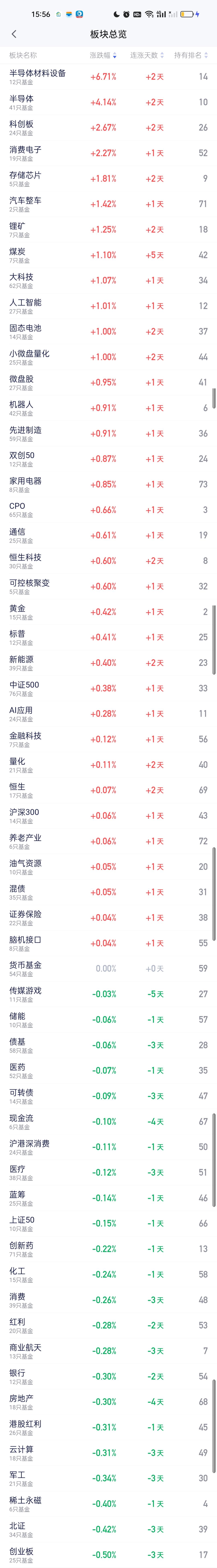
Task: Select the 货币基金 row
Action: click(x=108, y=968)
